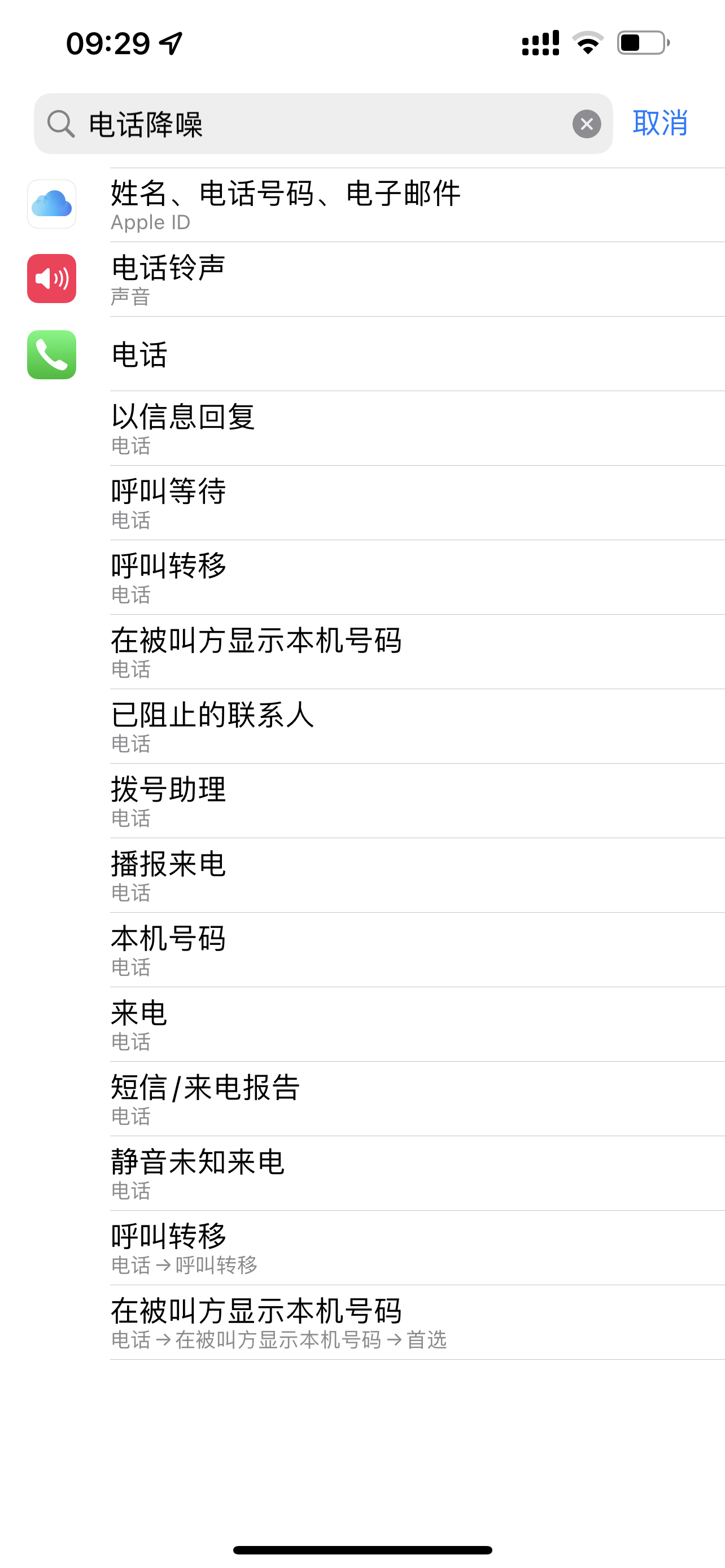725x1568 pixels.
Task: Open 以信息回复 setting
Action: click(x=365, y=428)
